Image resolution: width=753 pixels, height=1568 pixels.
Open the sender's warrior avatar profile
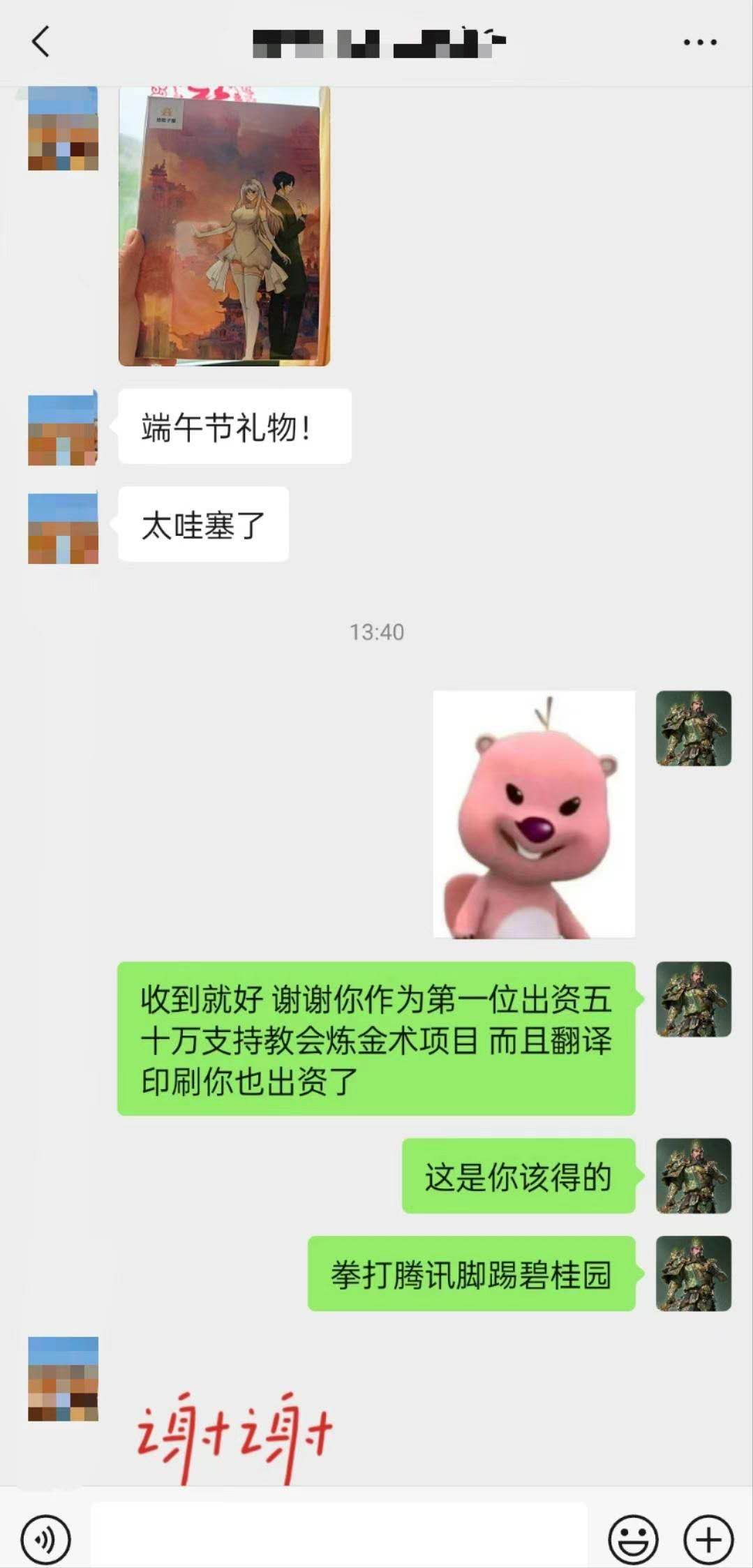[x=693, y=729]
